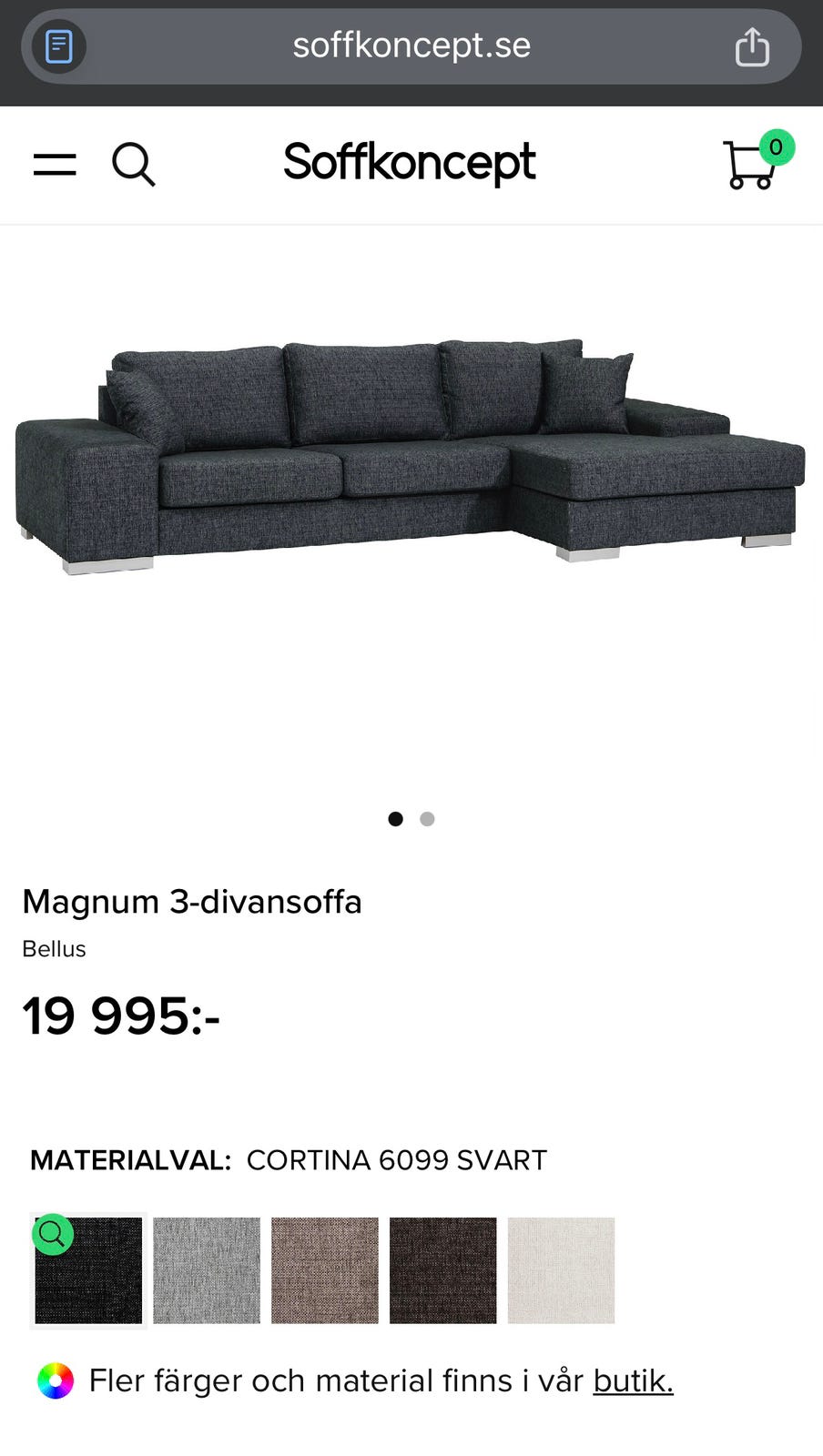Screen dimensions: 823x1456
Task: Click the main sofa product photo
Action: pos(410,455)
